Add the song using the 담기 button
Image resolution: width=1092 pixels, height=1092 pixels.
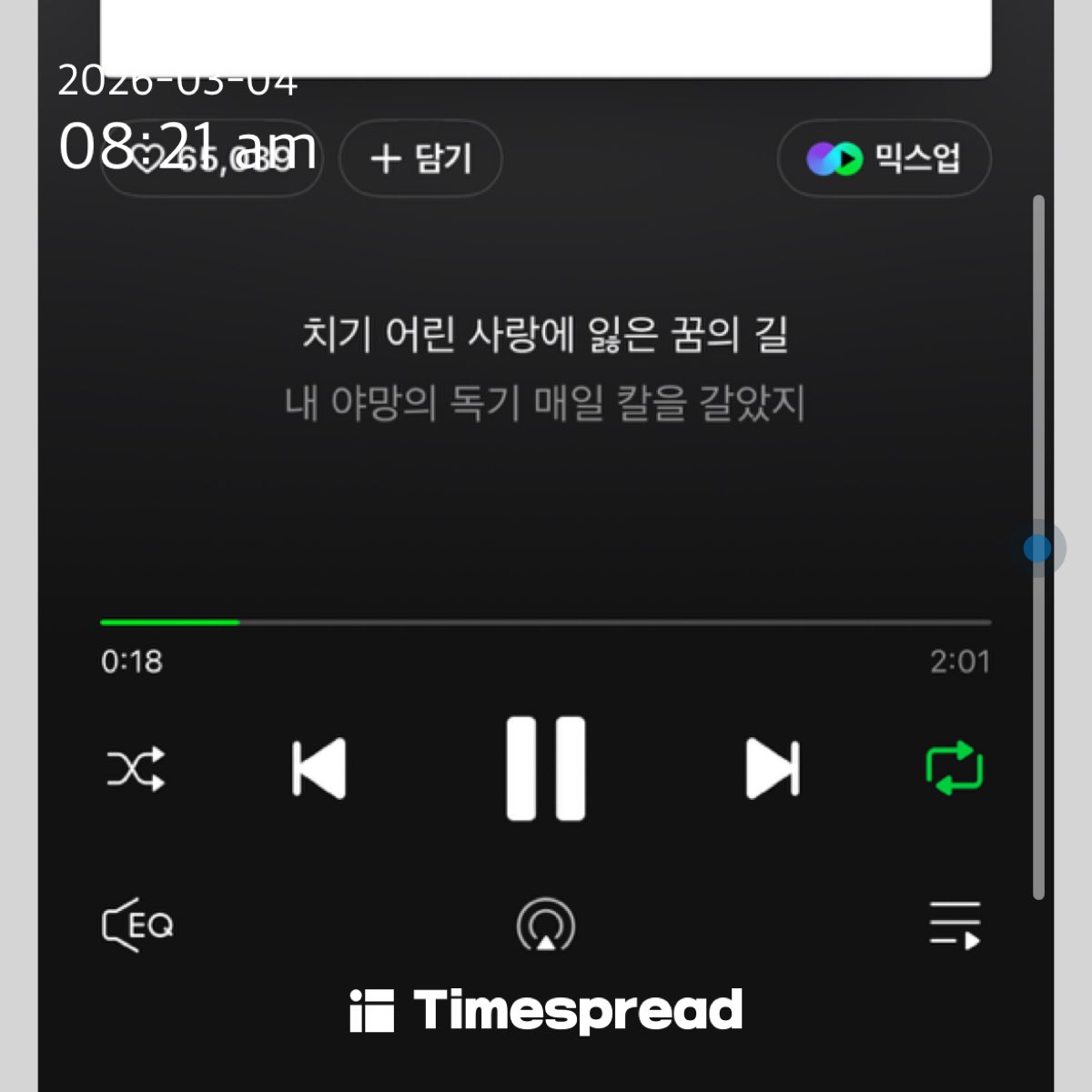pos(420,159)
